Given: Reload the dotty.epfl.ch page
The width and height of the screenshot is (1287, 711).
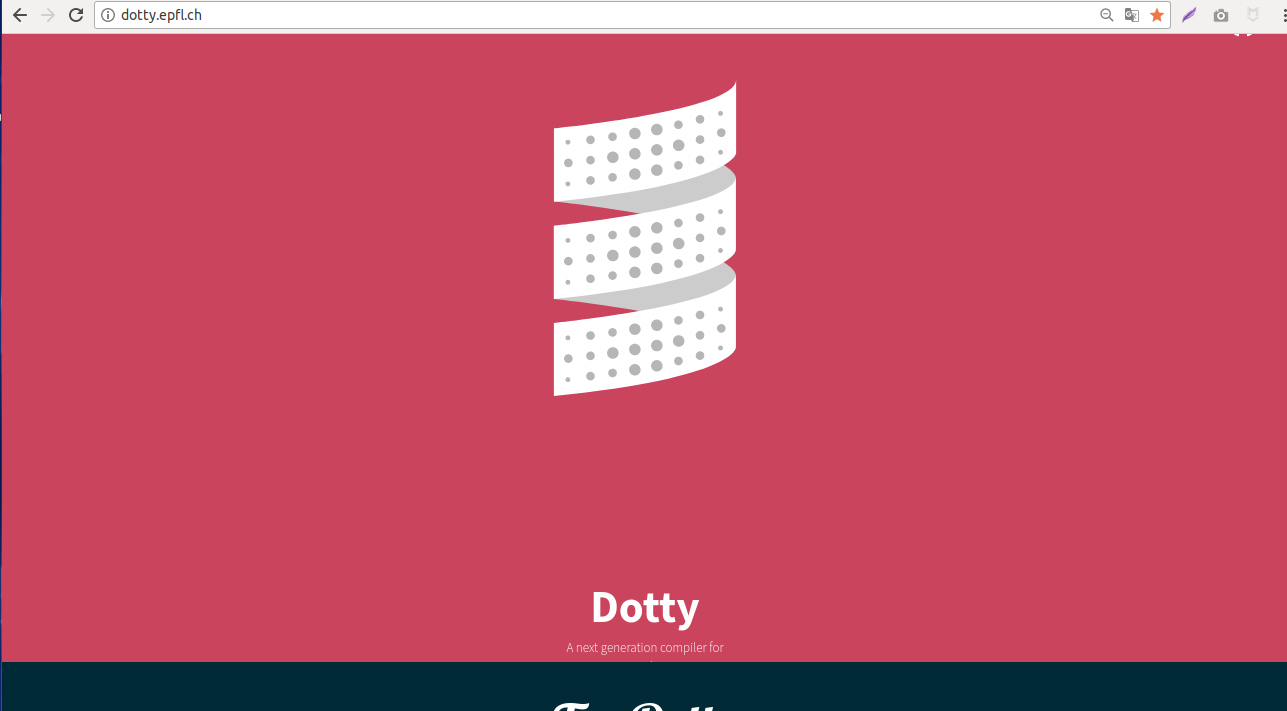Looking at the screenshot, I should pos(75,15).
